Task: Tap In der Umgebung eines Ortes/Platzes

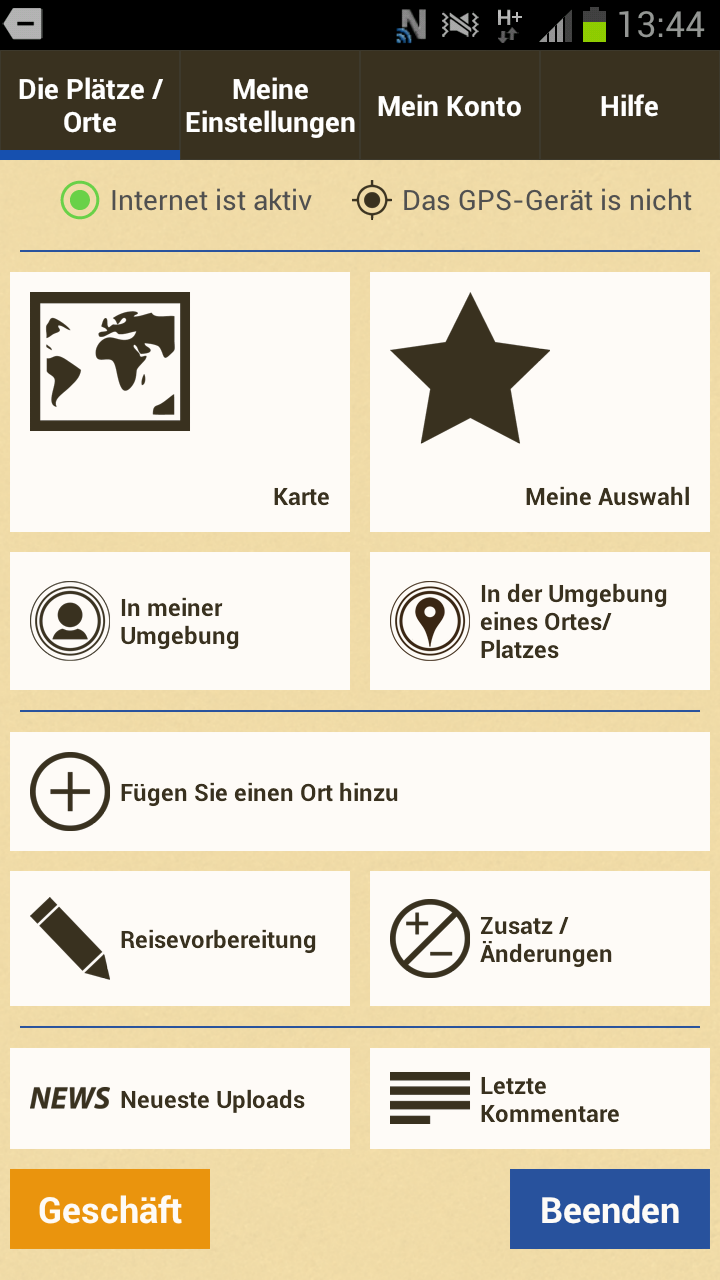Action: (540, 621)
